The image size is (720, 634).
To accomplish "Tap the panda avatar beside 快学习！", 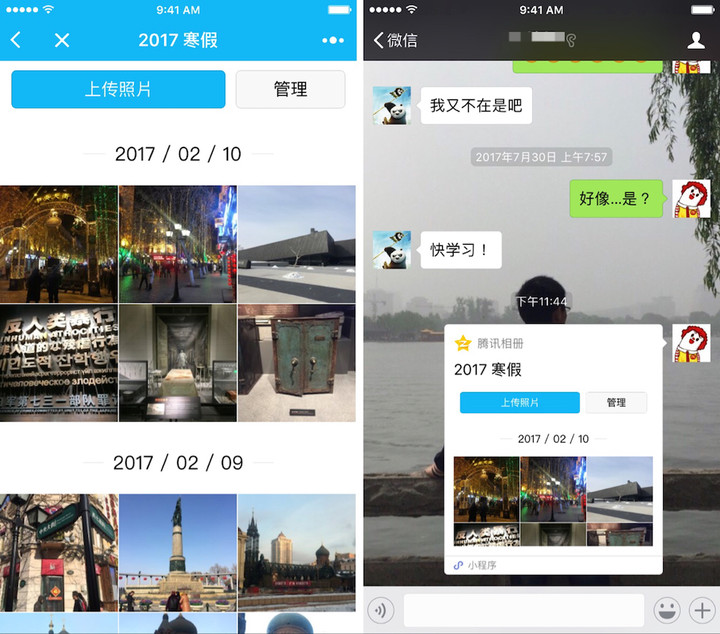I will click(x=391, y=250).
